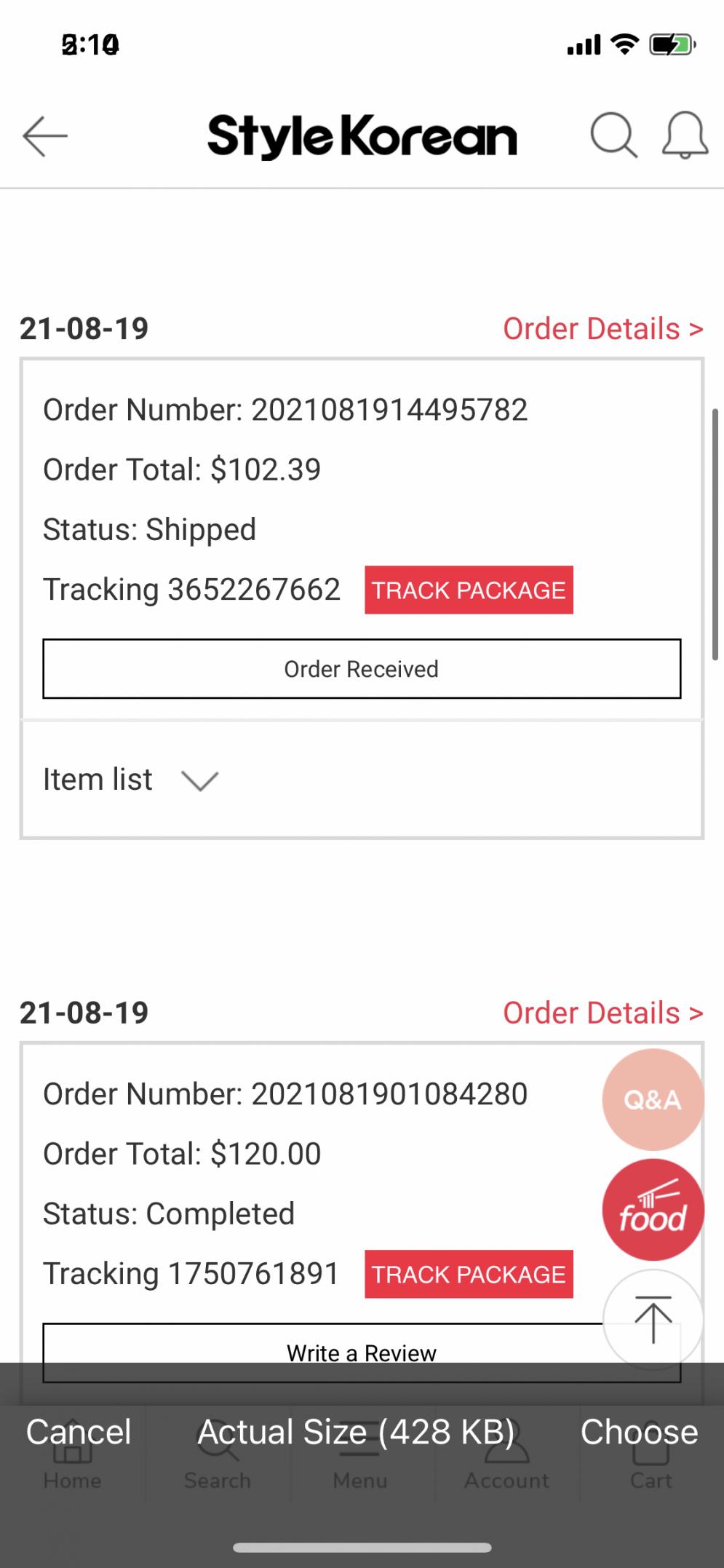Open the food floating button
The width and height of the screenshot is (724, 1568).
(x=653, y=1209)
